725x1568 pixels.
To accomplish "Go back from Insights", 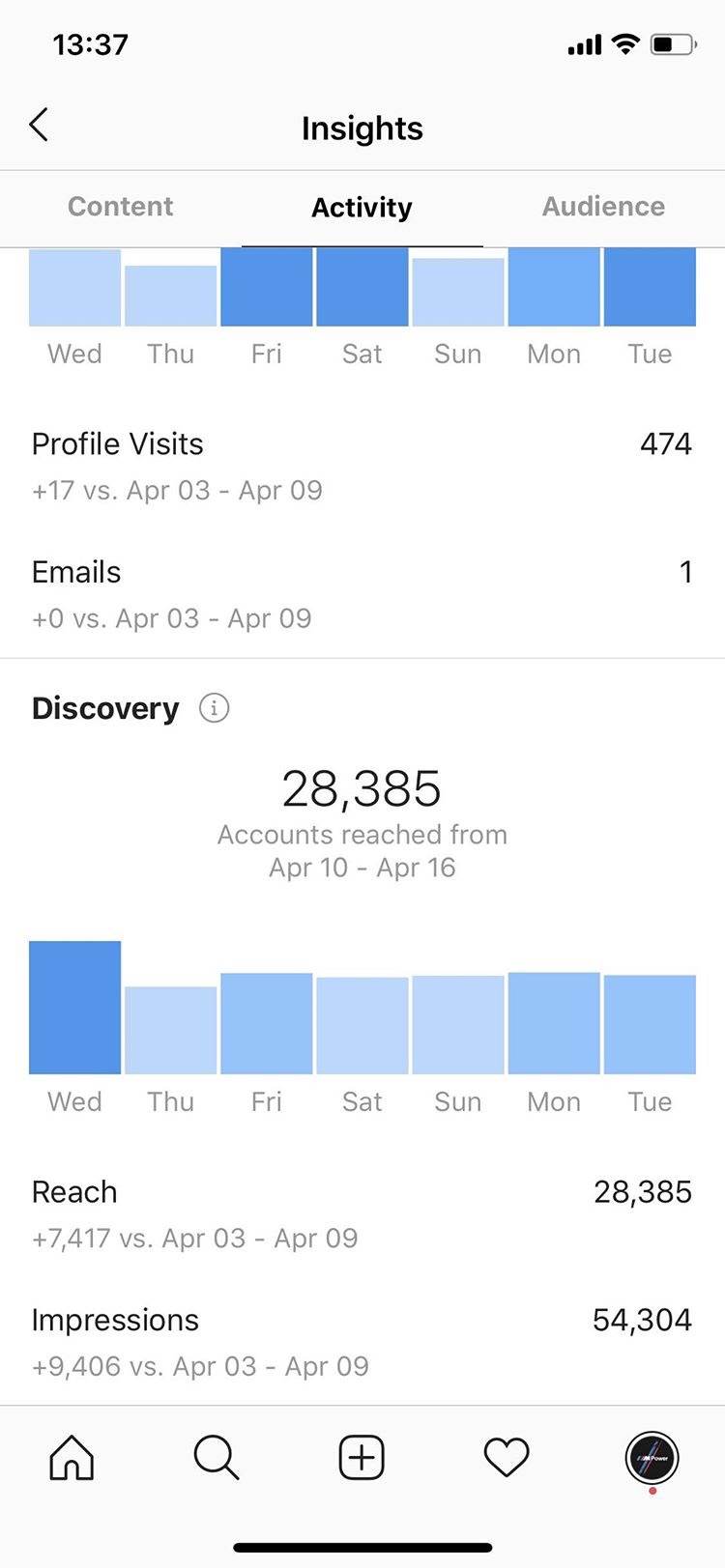I will tap(39, 126).
